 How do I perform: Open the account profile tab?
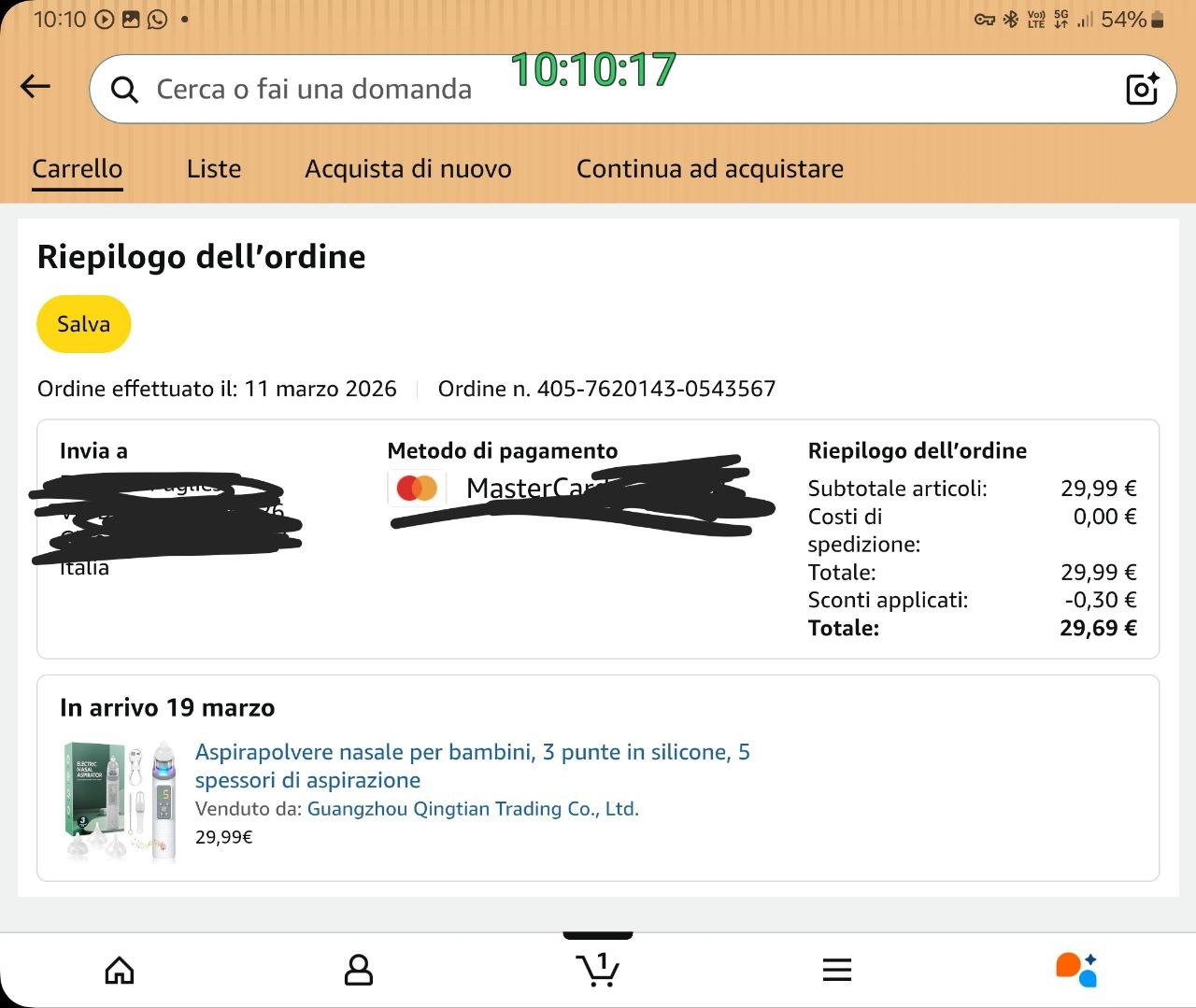point(359,970)
